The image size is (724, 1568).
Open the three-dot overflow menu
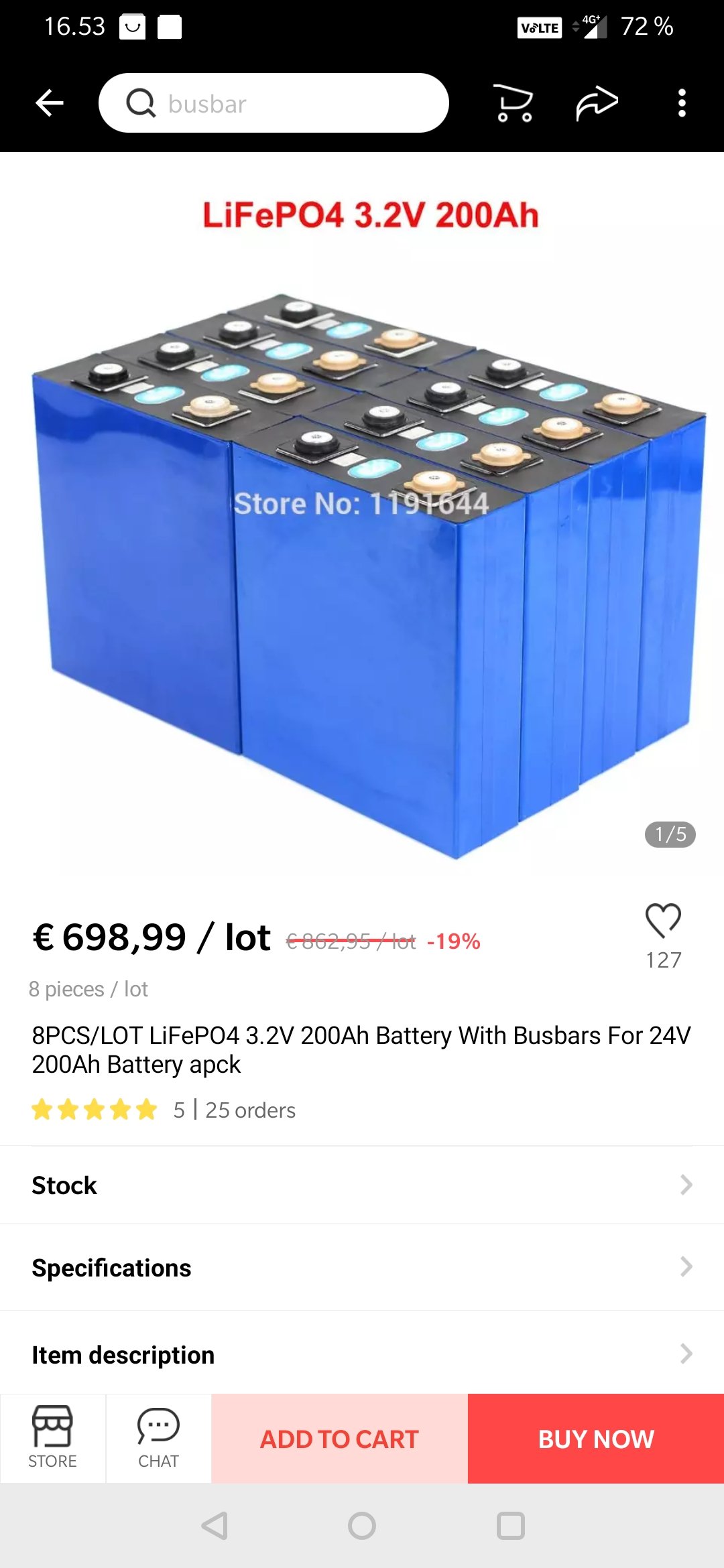point(682,103)
